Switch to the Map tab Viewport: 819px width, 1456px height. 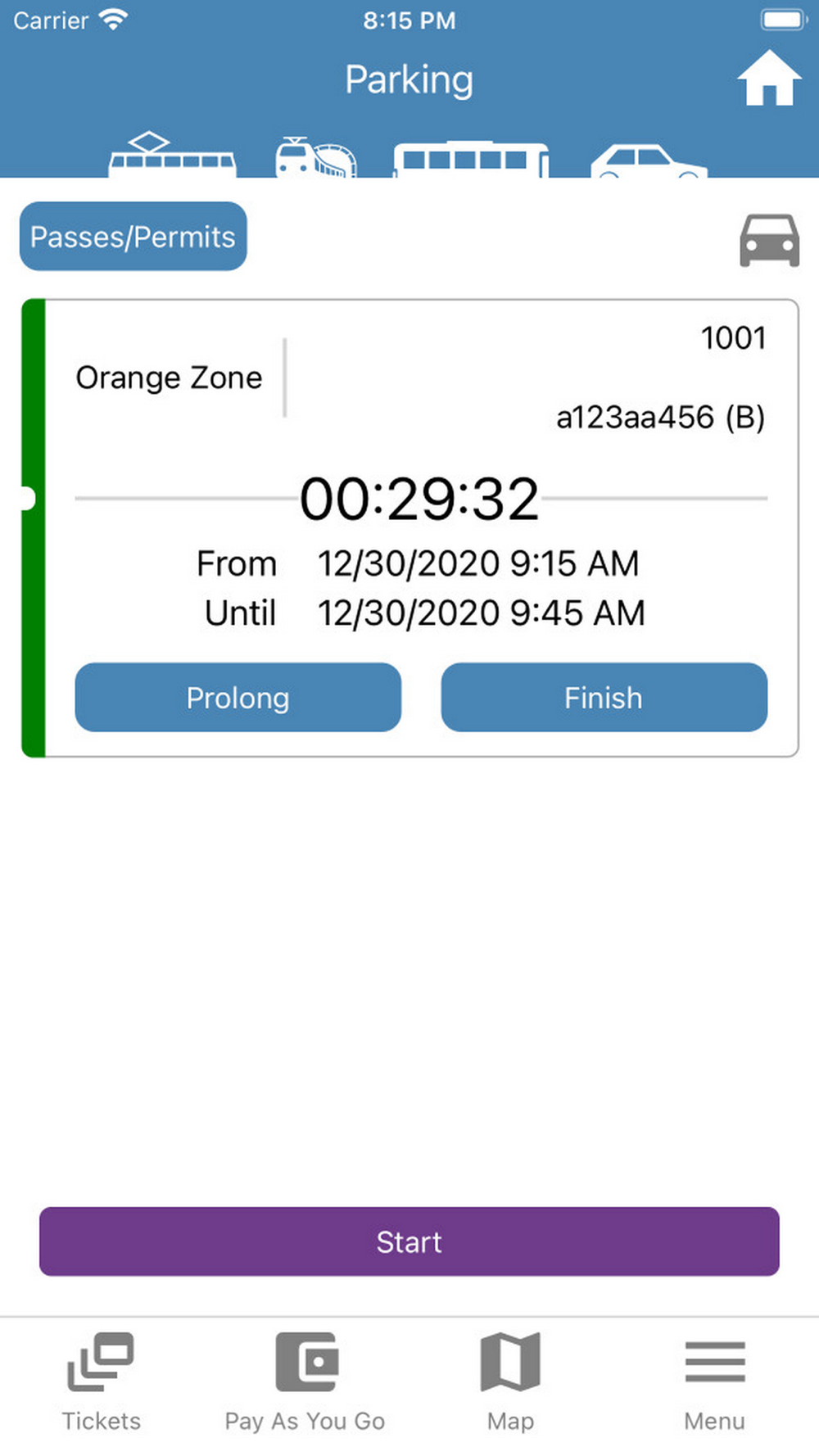[510, 1382]
